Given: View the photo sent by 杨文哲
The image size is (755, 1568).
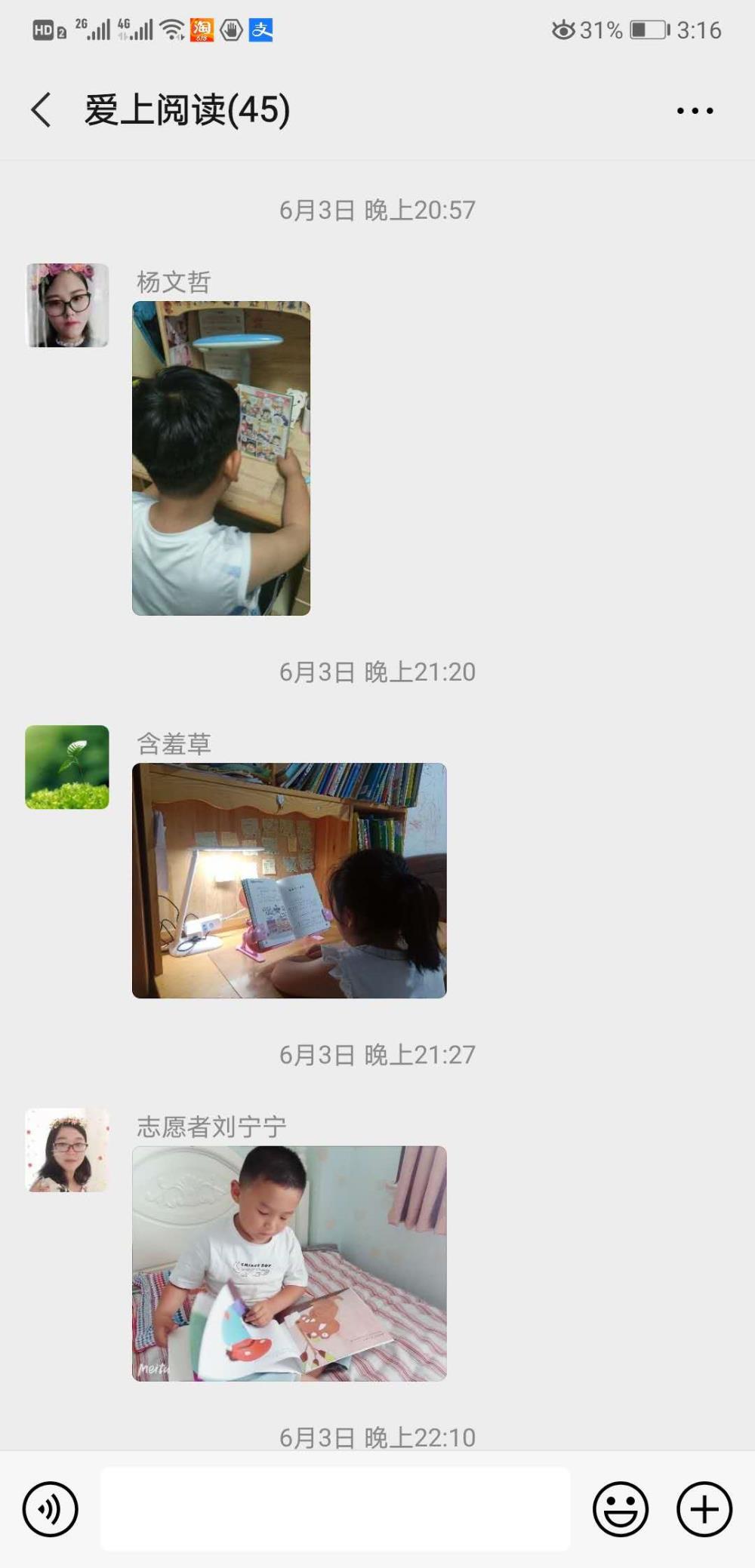Looking at the screenshot, I should coord(221,458).
